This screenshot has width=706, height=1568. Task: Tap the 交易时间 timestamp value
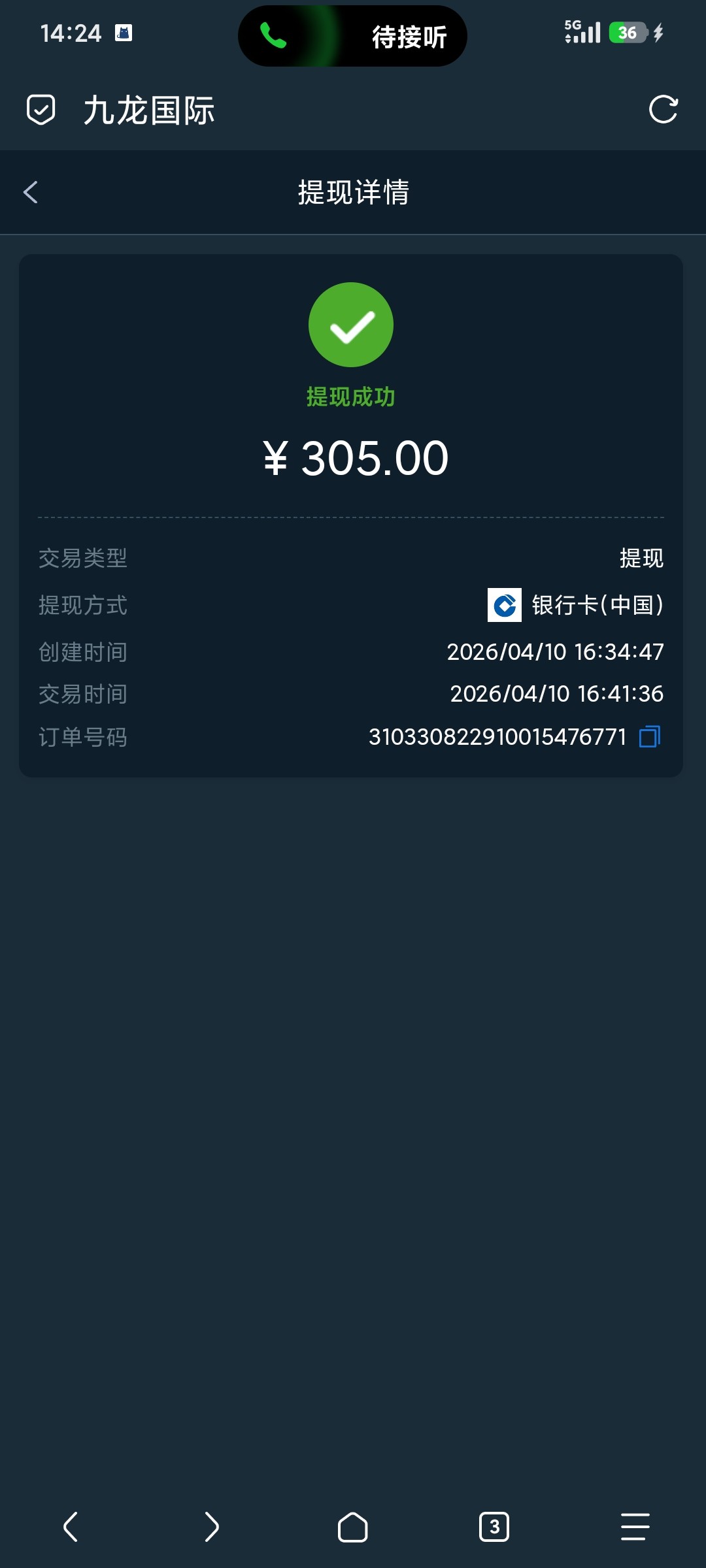tap(556, 694)
